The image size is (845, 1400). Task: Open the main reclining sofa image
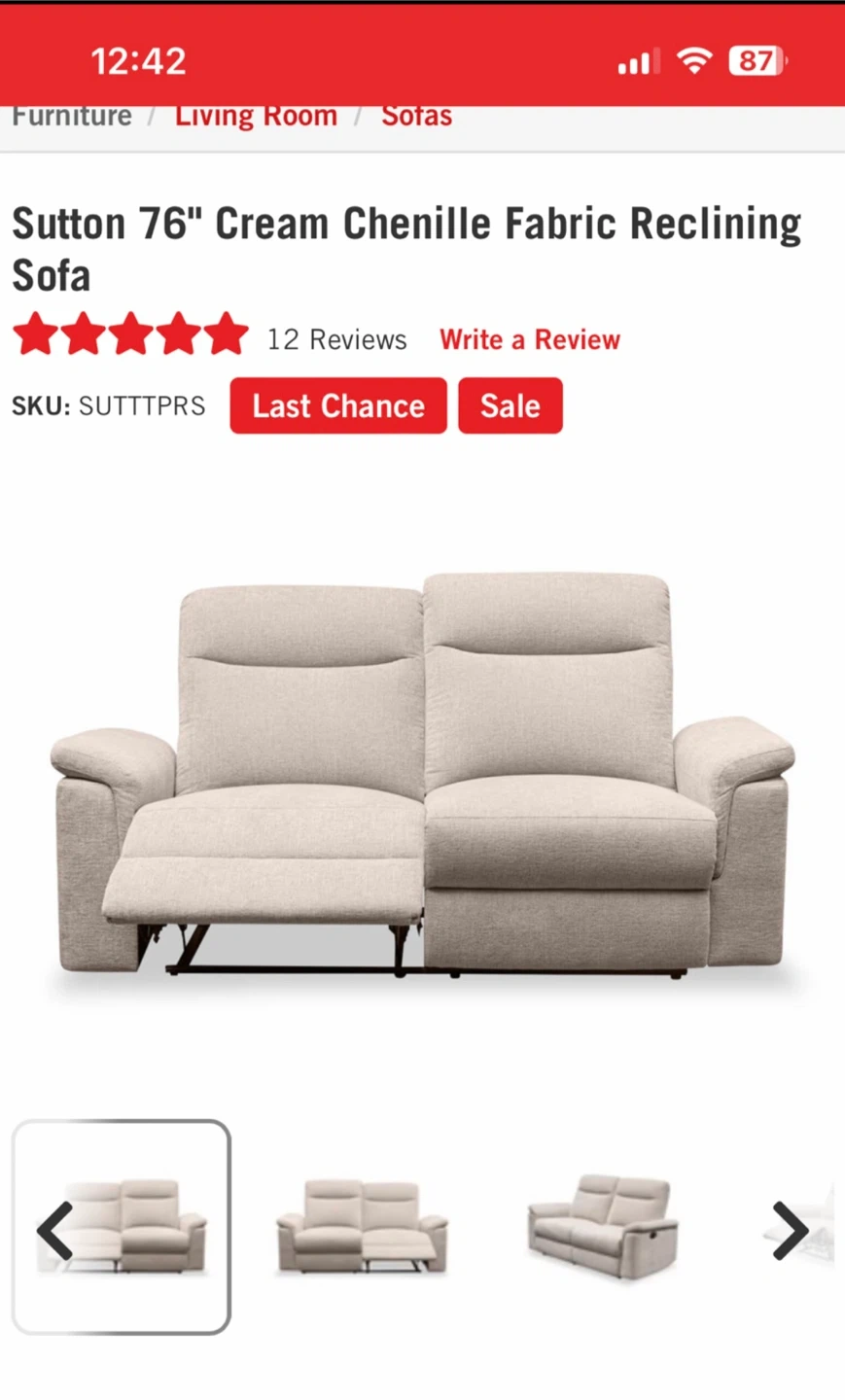click(x=422, y=778)
